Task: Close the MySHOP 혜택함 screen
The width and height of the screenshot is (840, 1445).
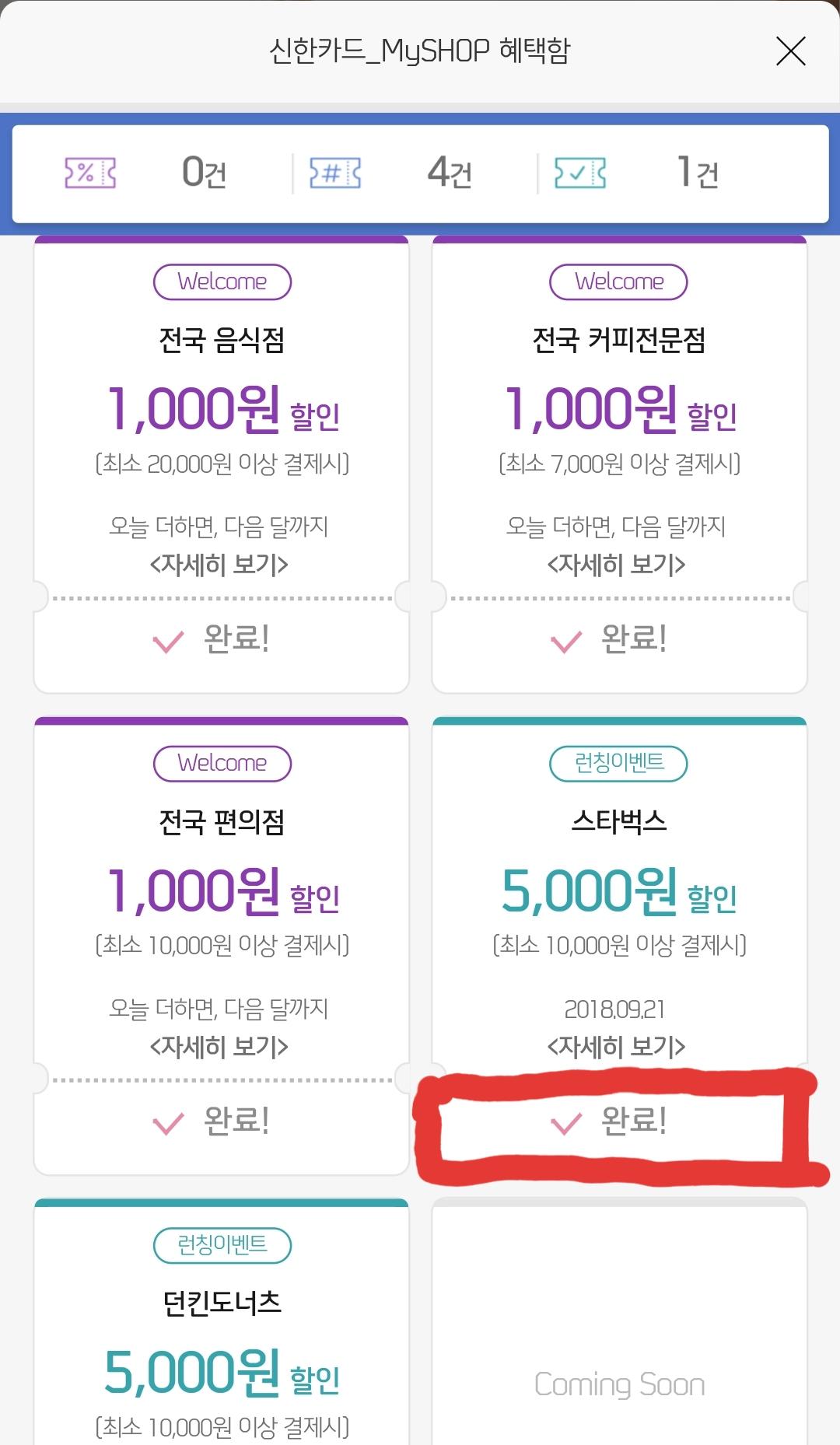Action: (790, 51)
